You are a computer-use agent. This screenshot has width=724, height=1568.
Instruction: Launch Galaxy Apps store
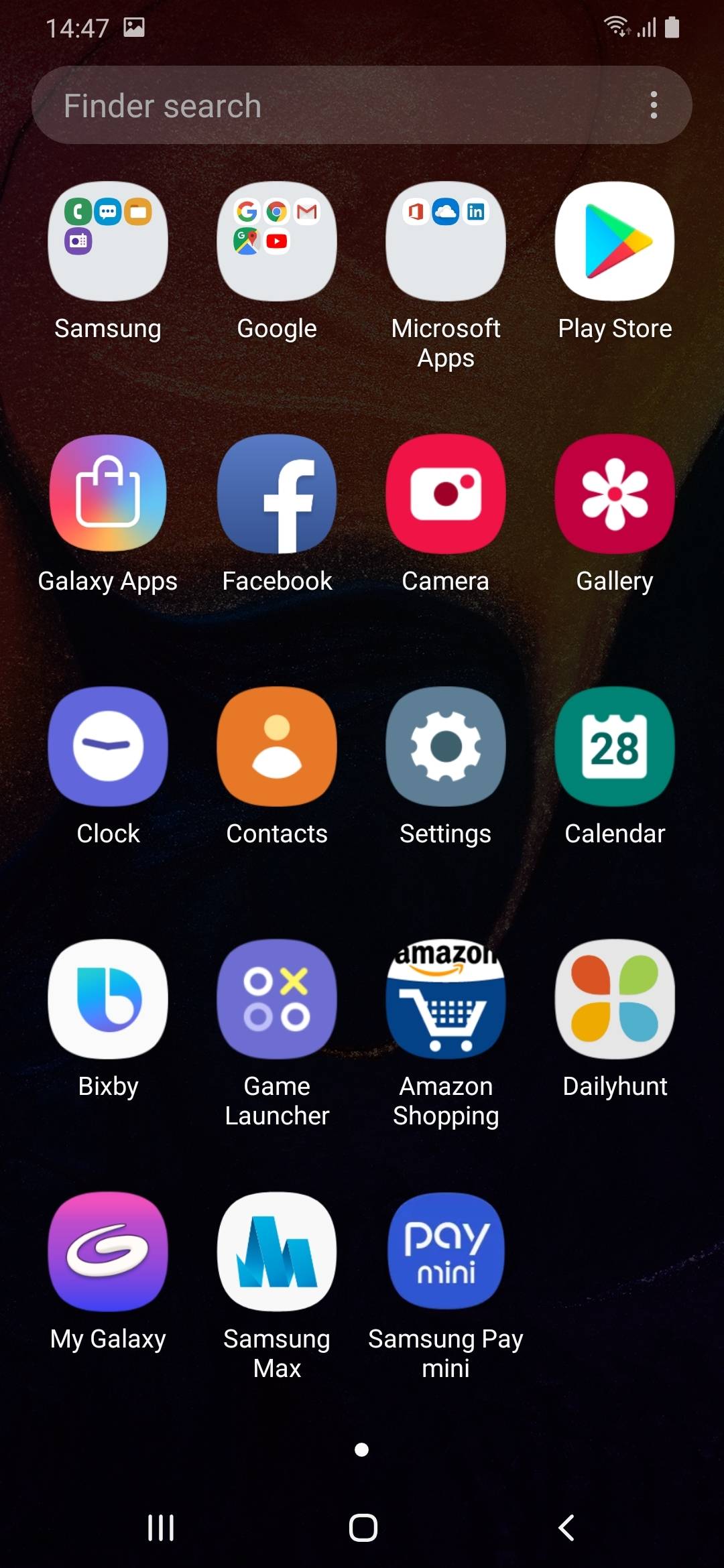point(108,494)
